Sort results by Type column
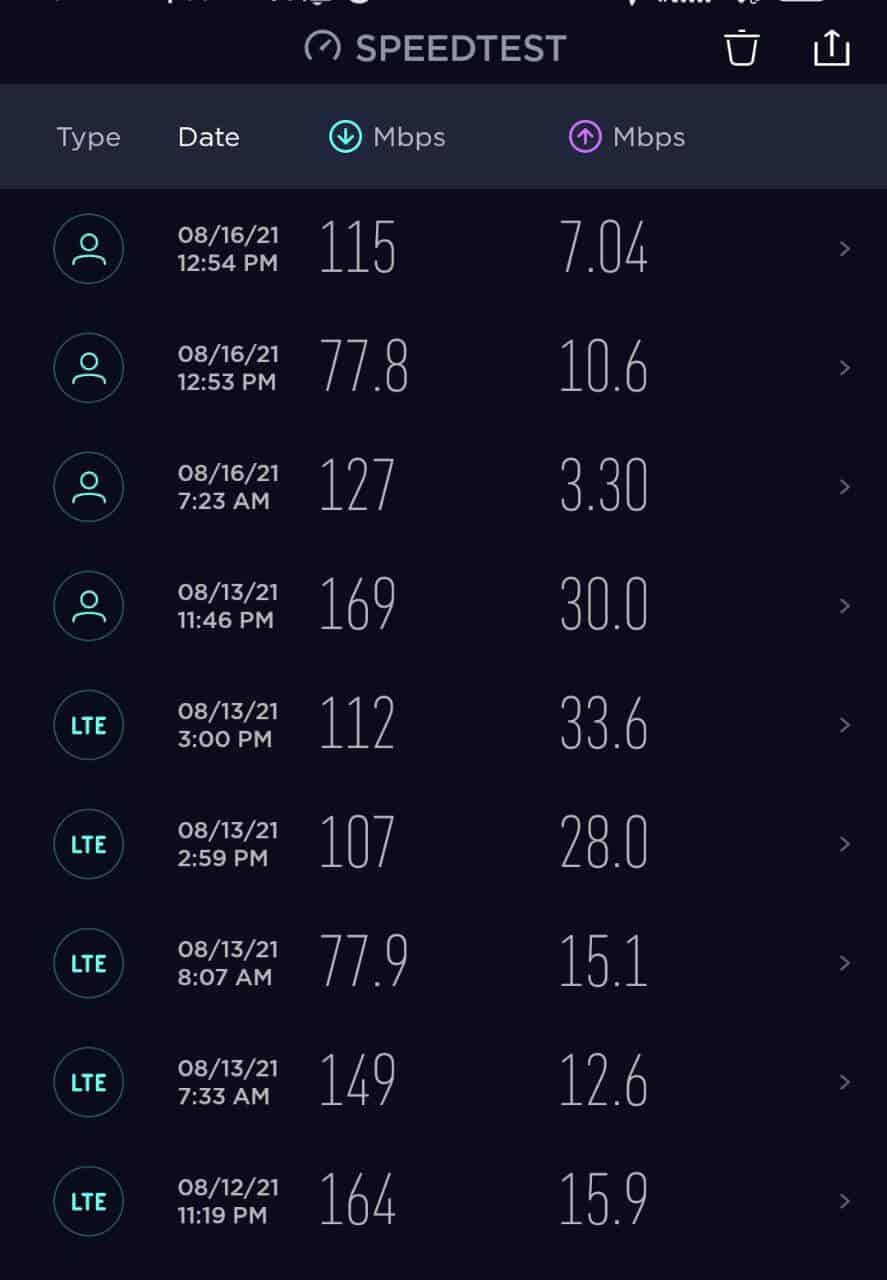Screen dimensions: 887x1280 coord(88,137)
